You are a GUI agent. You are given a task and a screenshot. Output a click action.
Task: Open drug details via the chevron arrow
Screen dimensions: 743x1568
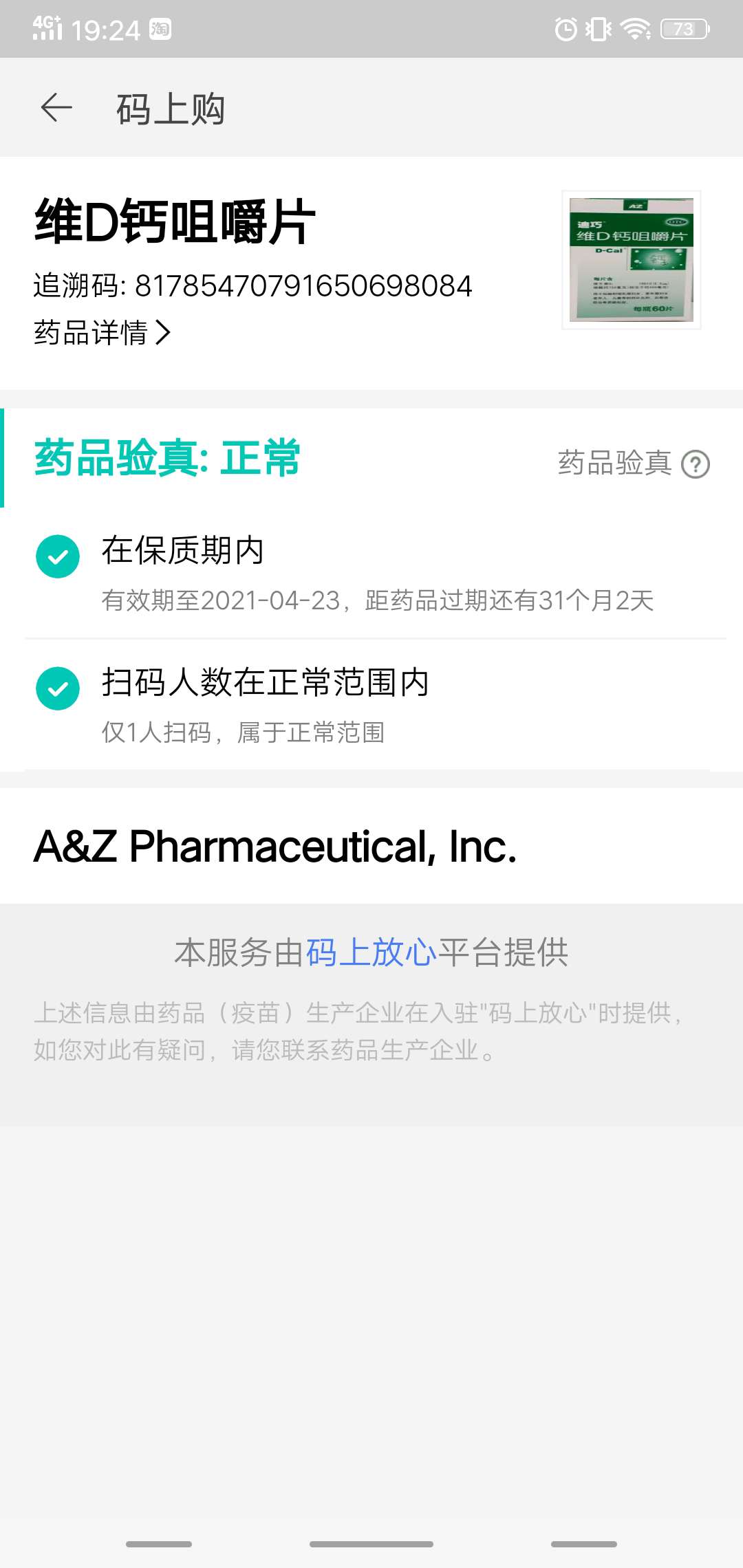(164, 335)
